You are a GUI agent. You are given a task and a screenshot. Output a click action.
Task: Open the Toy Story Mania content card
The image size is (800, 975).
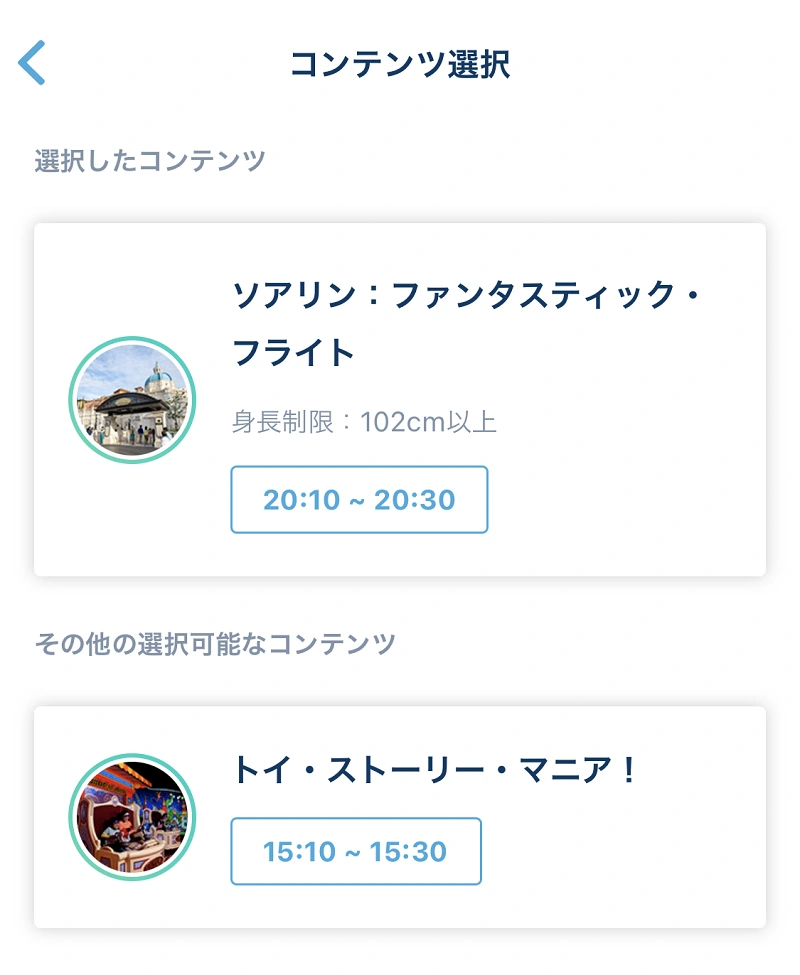pos(400,815)
